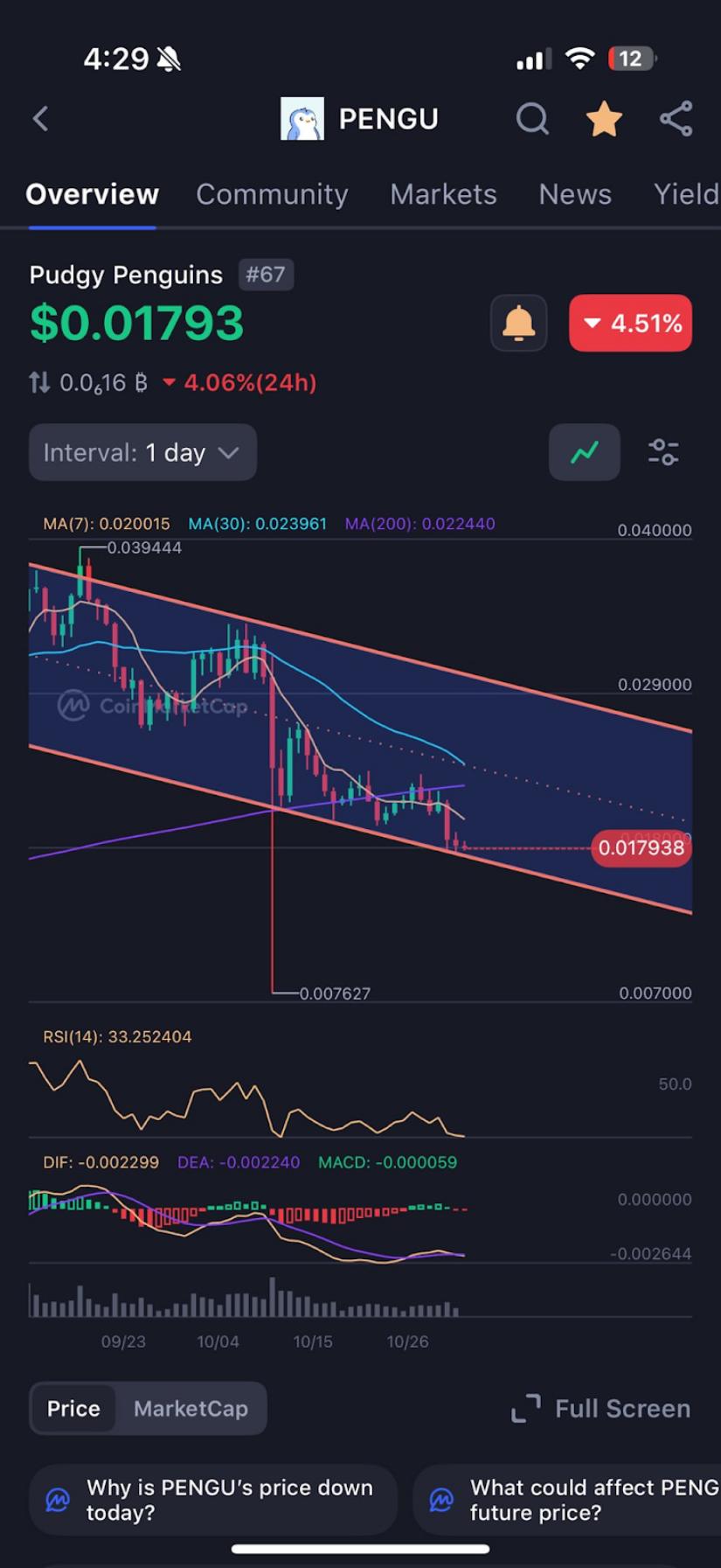Switch to the Markets tab
The width and height of the screenshot is (721, 1568).
[x=443, y=194]
